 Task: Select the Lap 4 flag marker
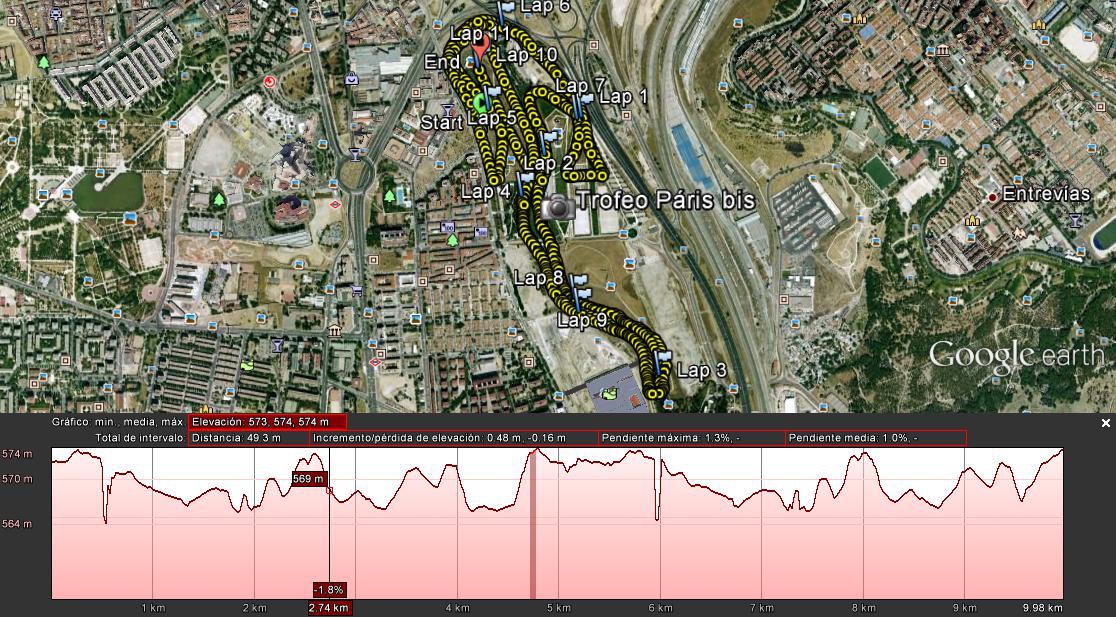click(525, 182)
